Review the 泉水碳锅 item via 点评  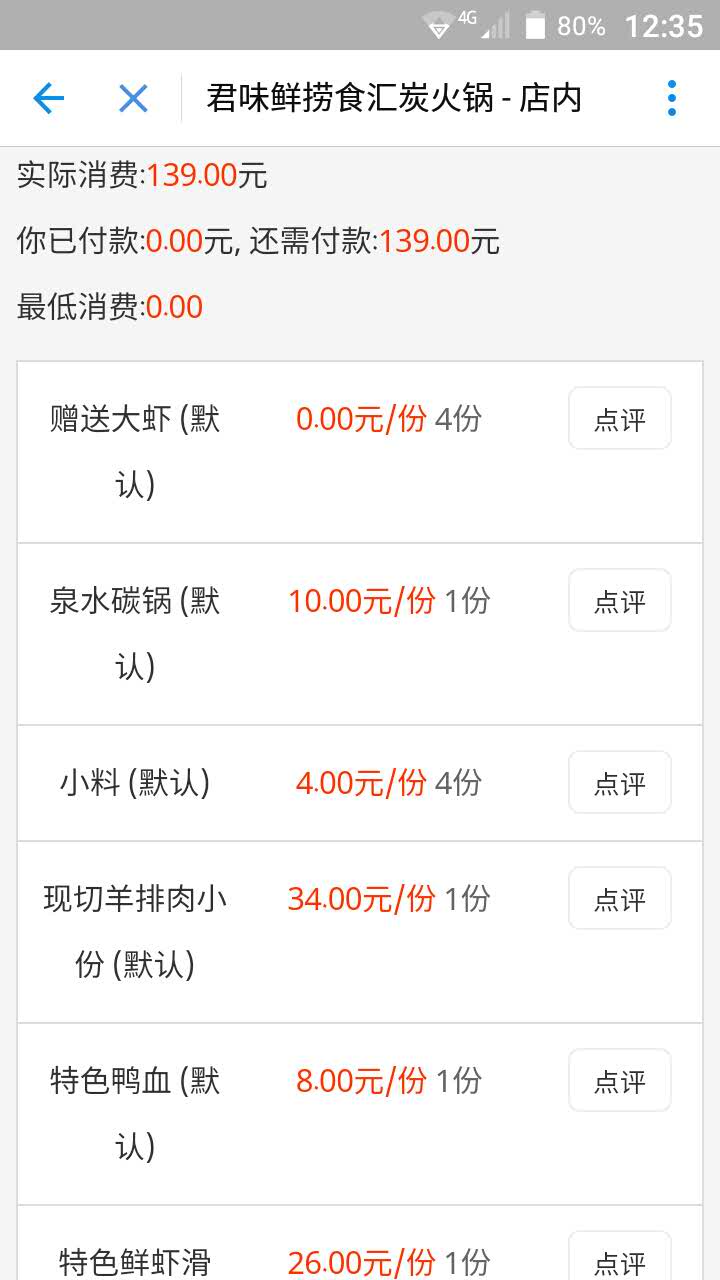pos(620,600)
